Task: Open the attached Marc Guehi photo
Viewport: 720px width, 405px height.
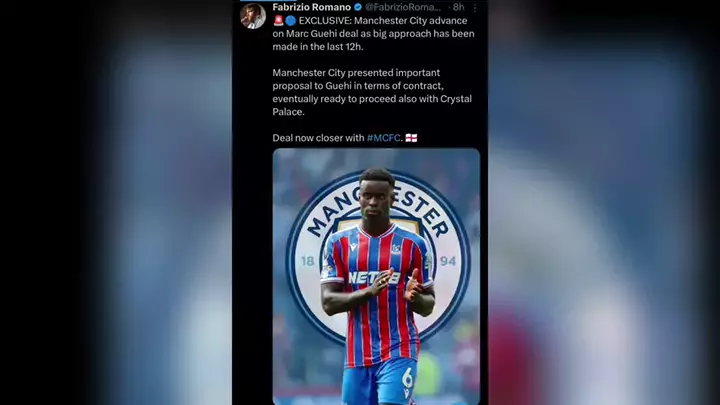Action: point(376,275)
